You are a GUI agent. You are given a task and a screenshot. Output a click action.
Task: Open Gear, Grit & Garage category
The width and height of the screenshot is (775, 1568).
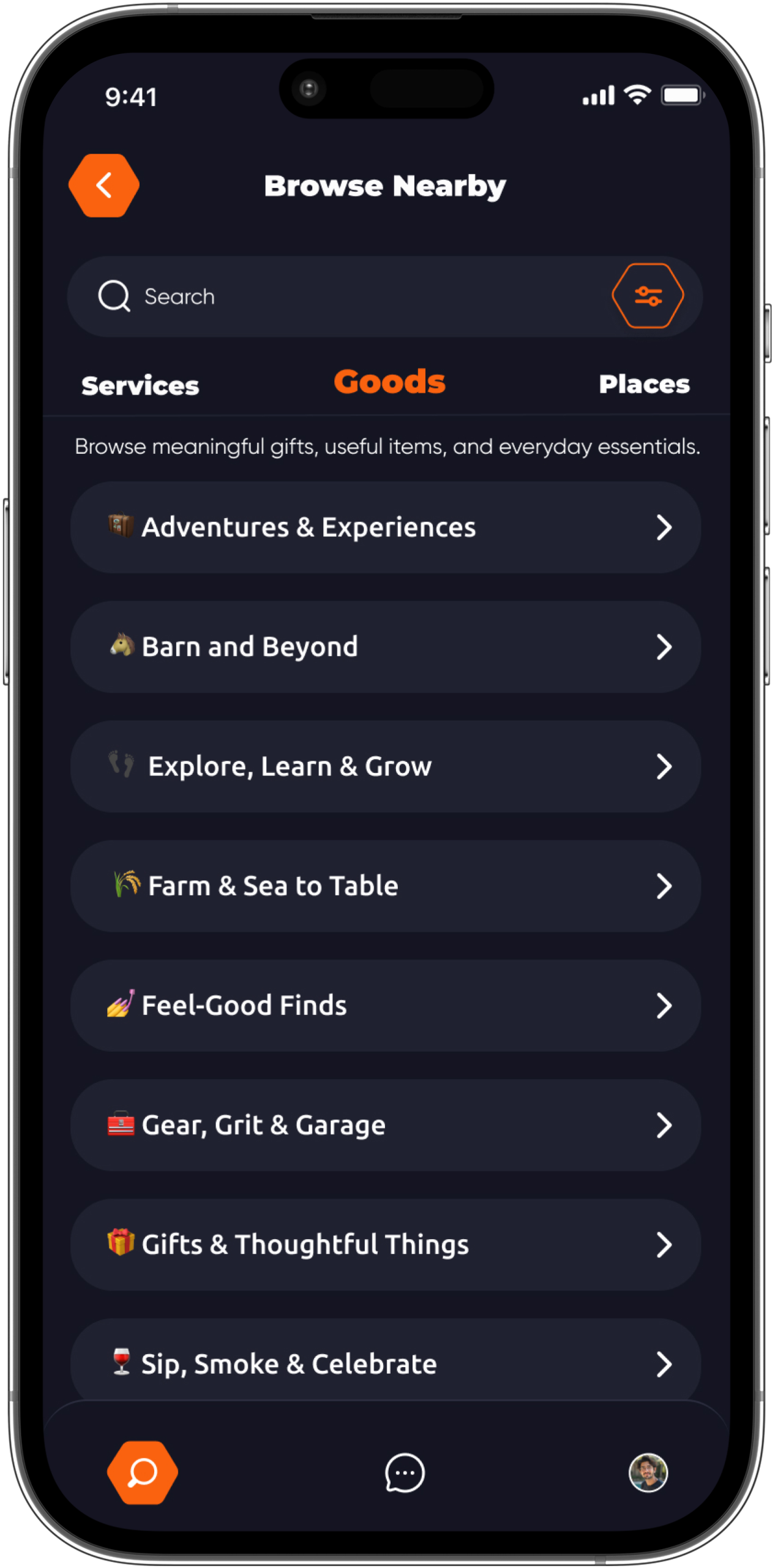coord(386,1125)
